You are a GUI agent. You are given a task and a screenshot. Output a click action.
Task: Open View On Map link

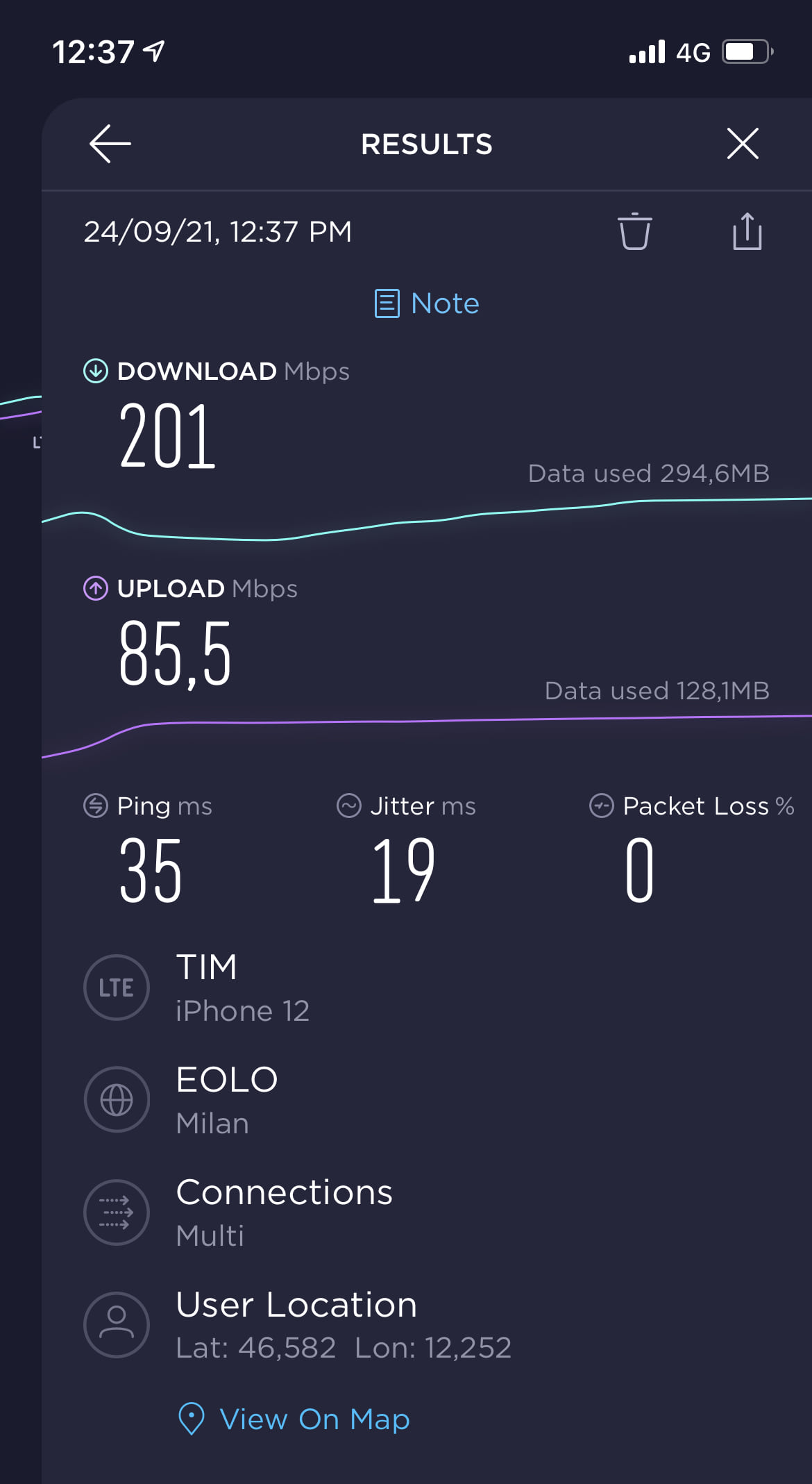point(294,1419)
